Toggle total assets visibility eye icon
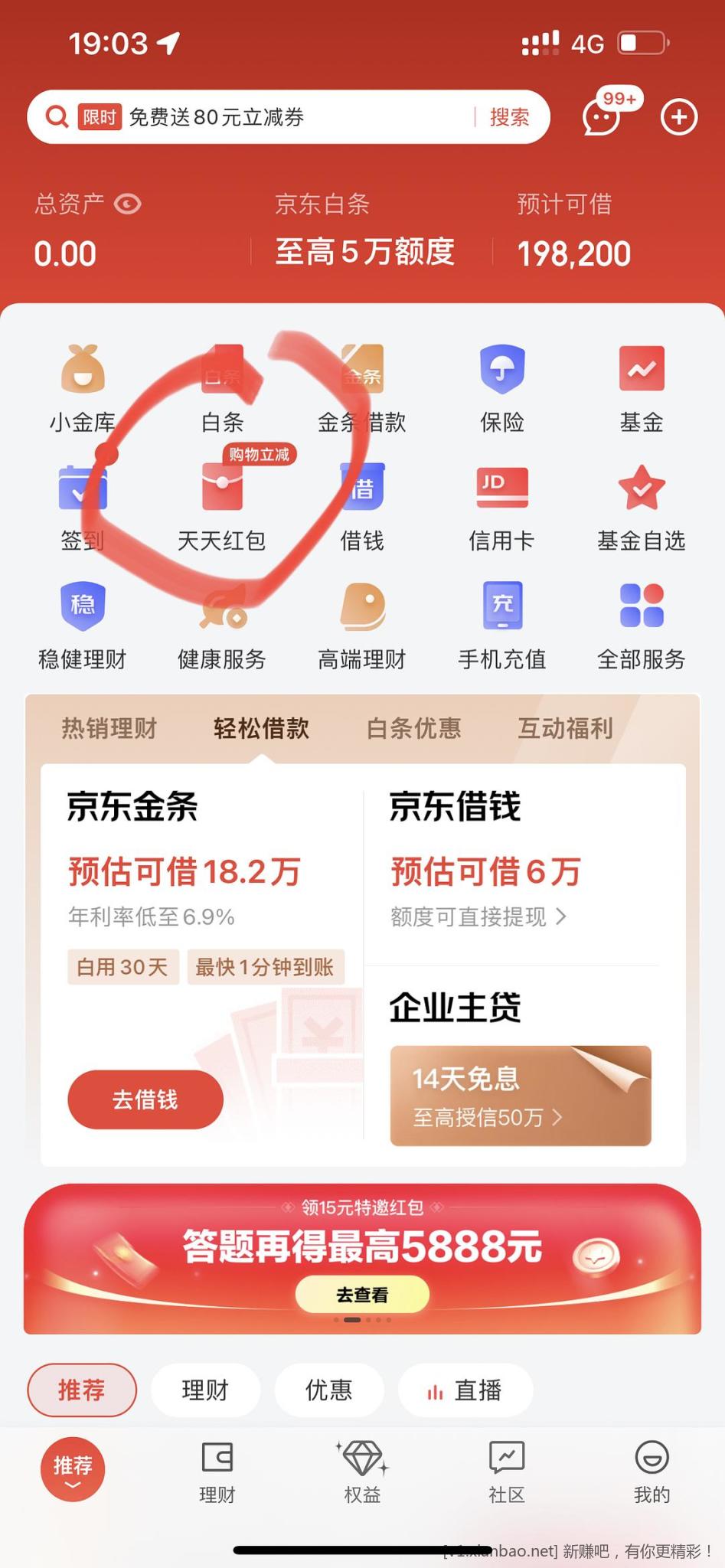Screen dimensions: 725x1568 (127, 204)
